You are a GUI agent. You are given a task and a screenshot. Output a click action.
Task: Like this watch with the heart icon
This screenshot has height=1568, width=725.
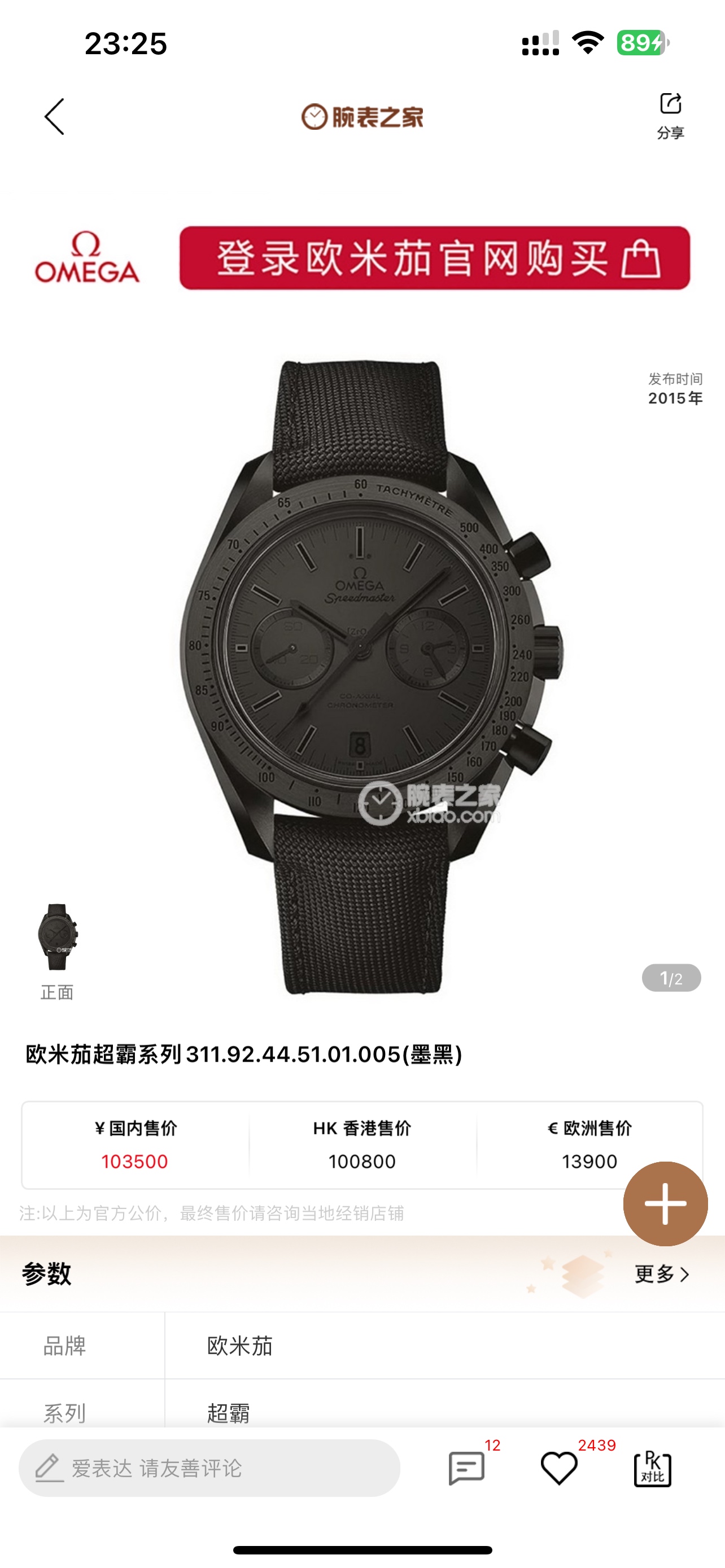[559, 1468]
